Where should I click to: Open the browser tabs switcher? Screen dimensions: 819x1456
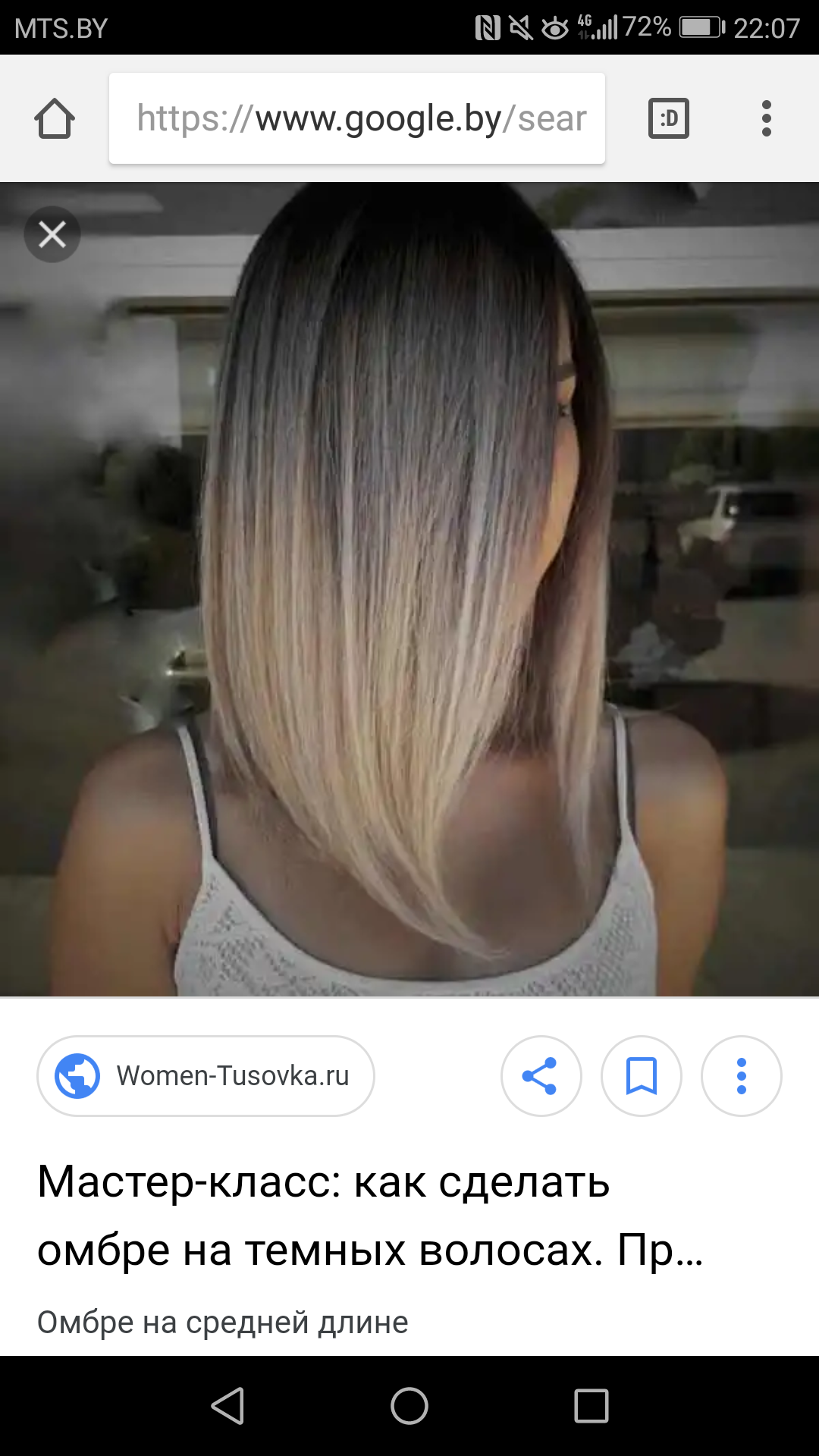point(668,119)
